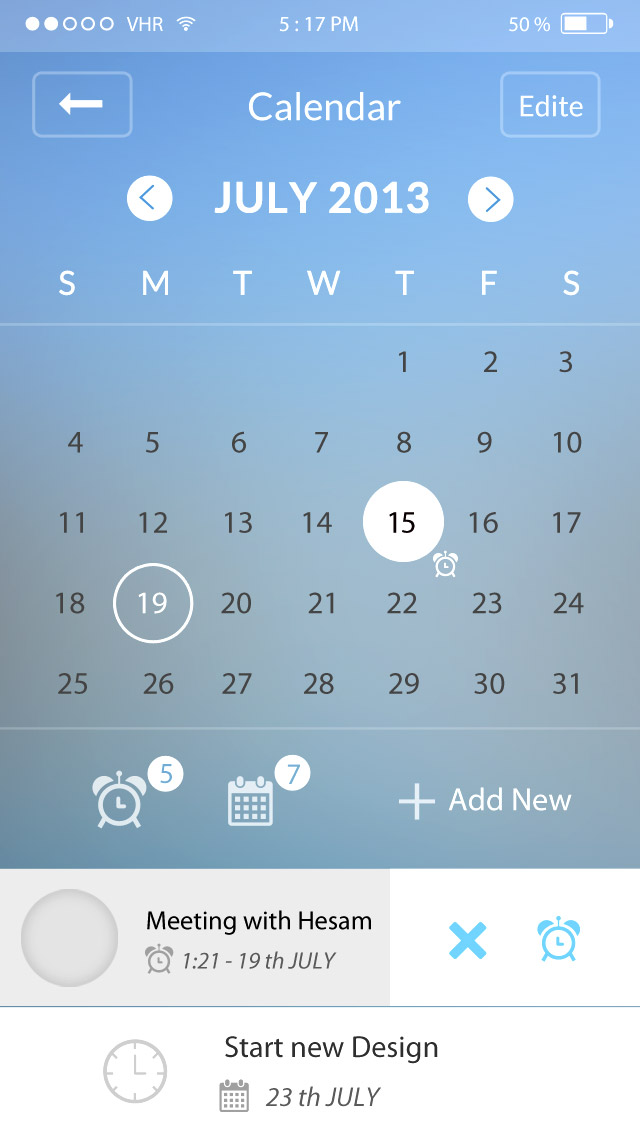
Task: Add New event
Action: [486, 800]
